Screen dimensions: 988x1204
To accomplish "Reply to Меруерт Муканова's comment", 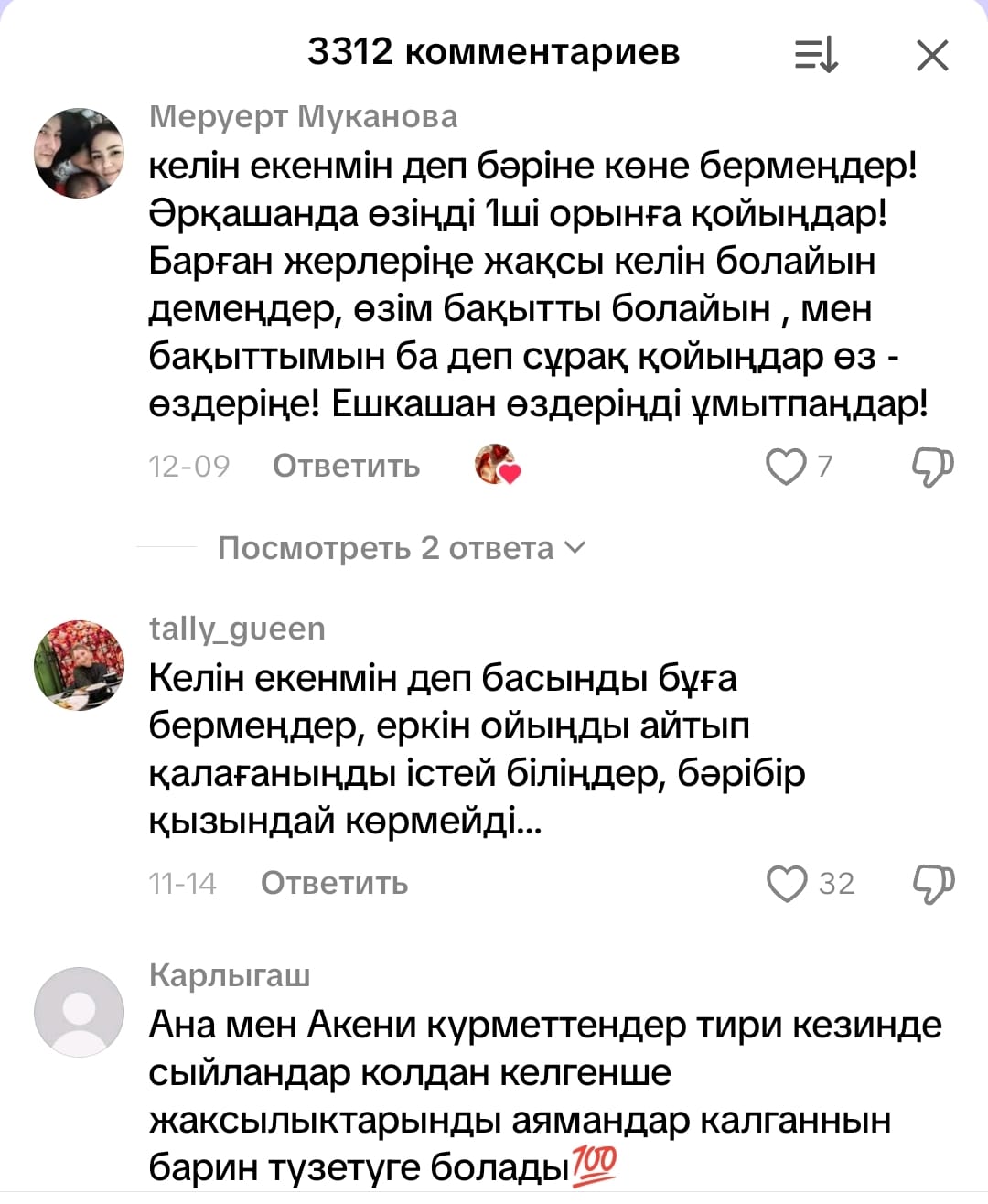I will click(x=346, y=466).
